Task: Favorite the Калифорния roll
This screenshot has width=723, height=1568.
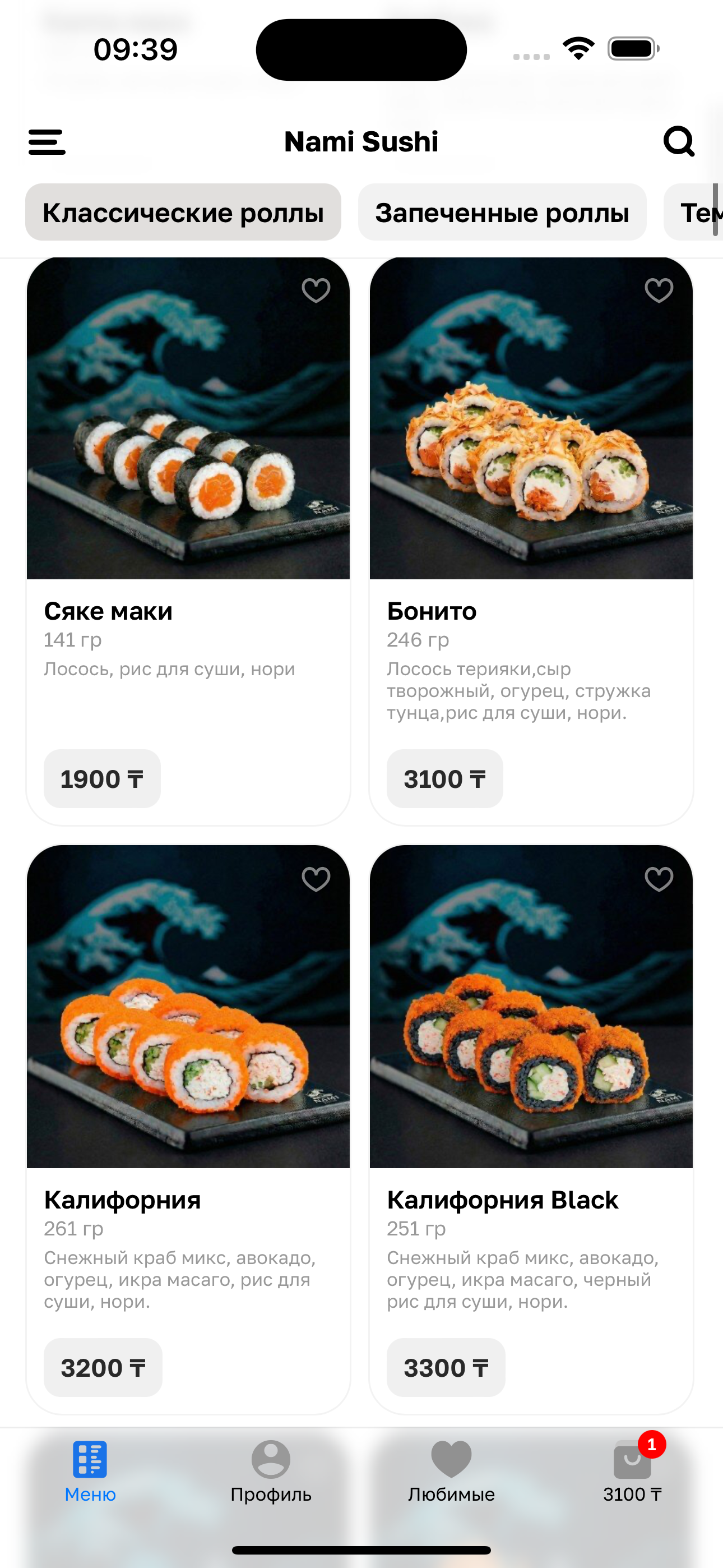Action: click(316, 879)
